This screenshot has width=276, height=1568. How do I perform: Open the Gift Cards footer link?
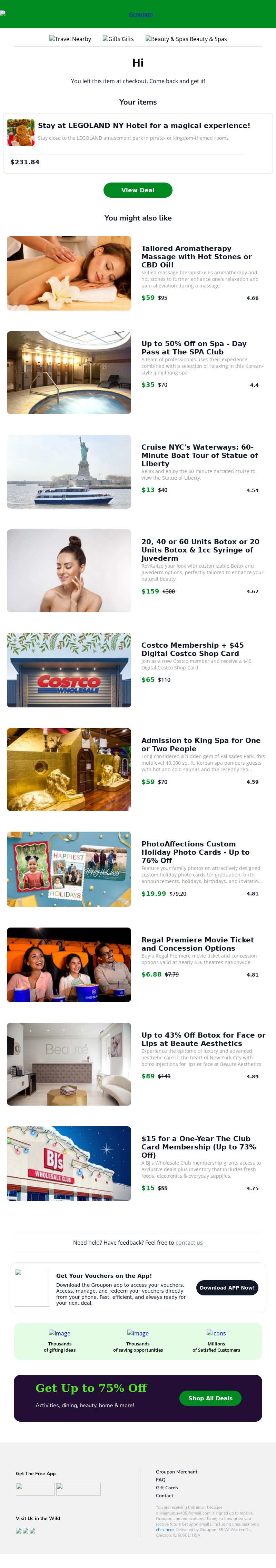coord(167,1488)
